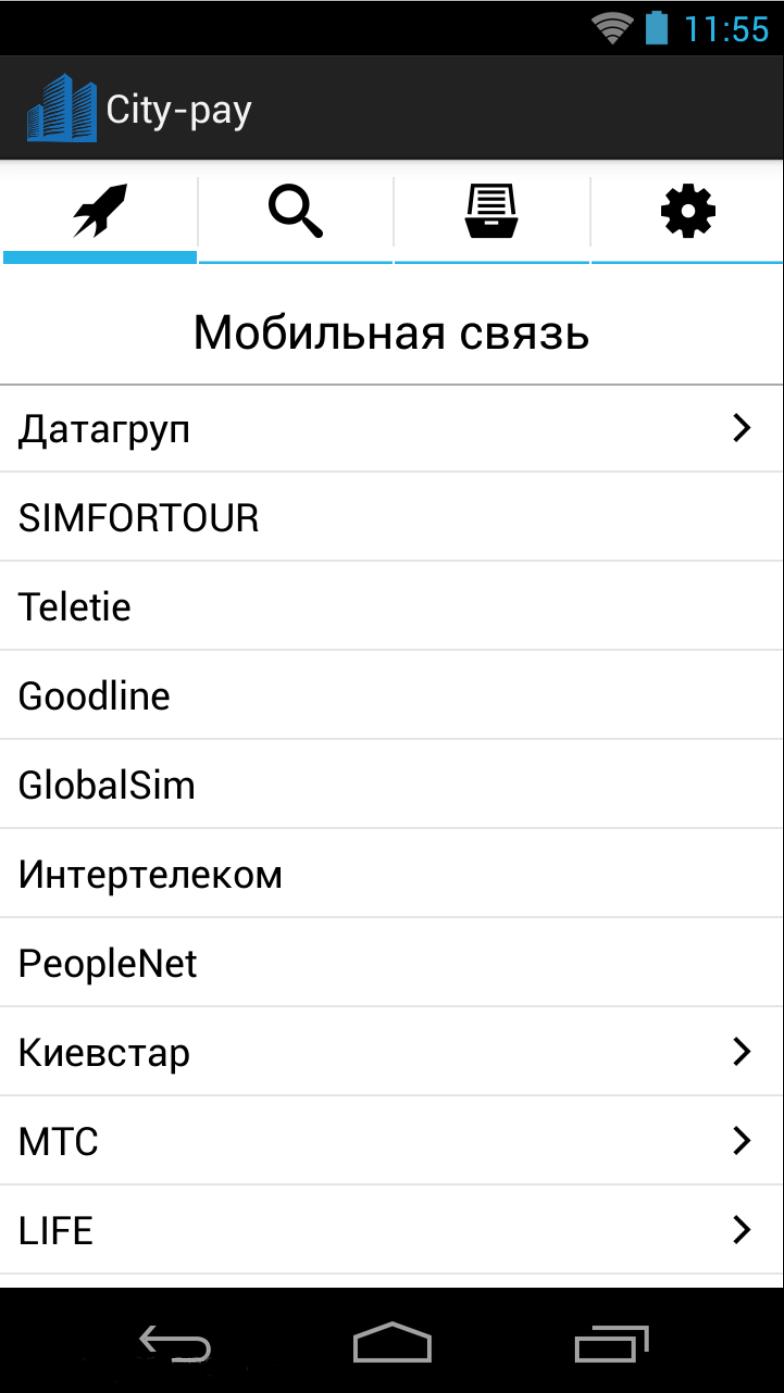Go back using the system back button
Viewport: 784px width, 1393px height.
pyautogui.click(x=175, y=1343)
